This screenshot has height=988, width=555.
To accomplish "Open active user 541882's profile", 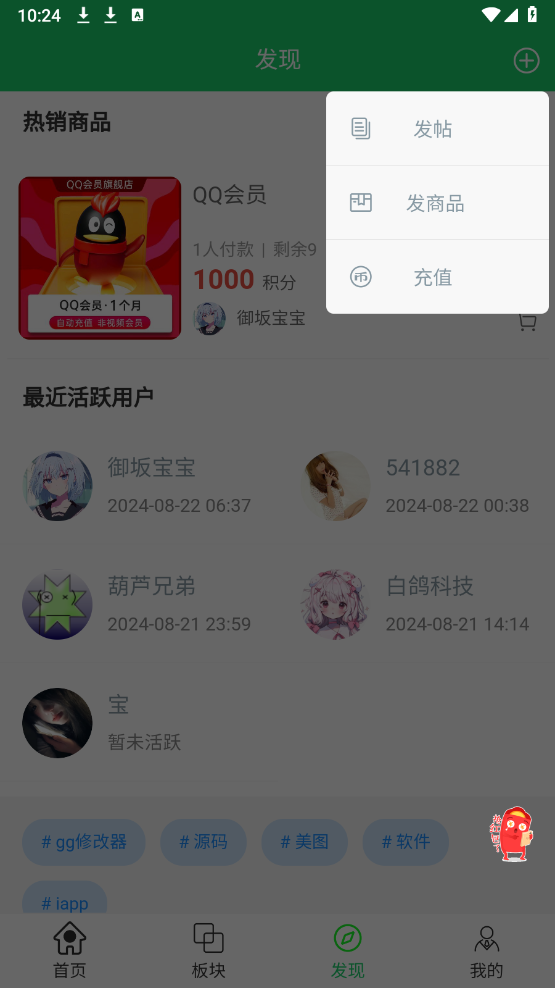I will 416,486.
